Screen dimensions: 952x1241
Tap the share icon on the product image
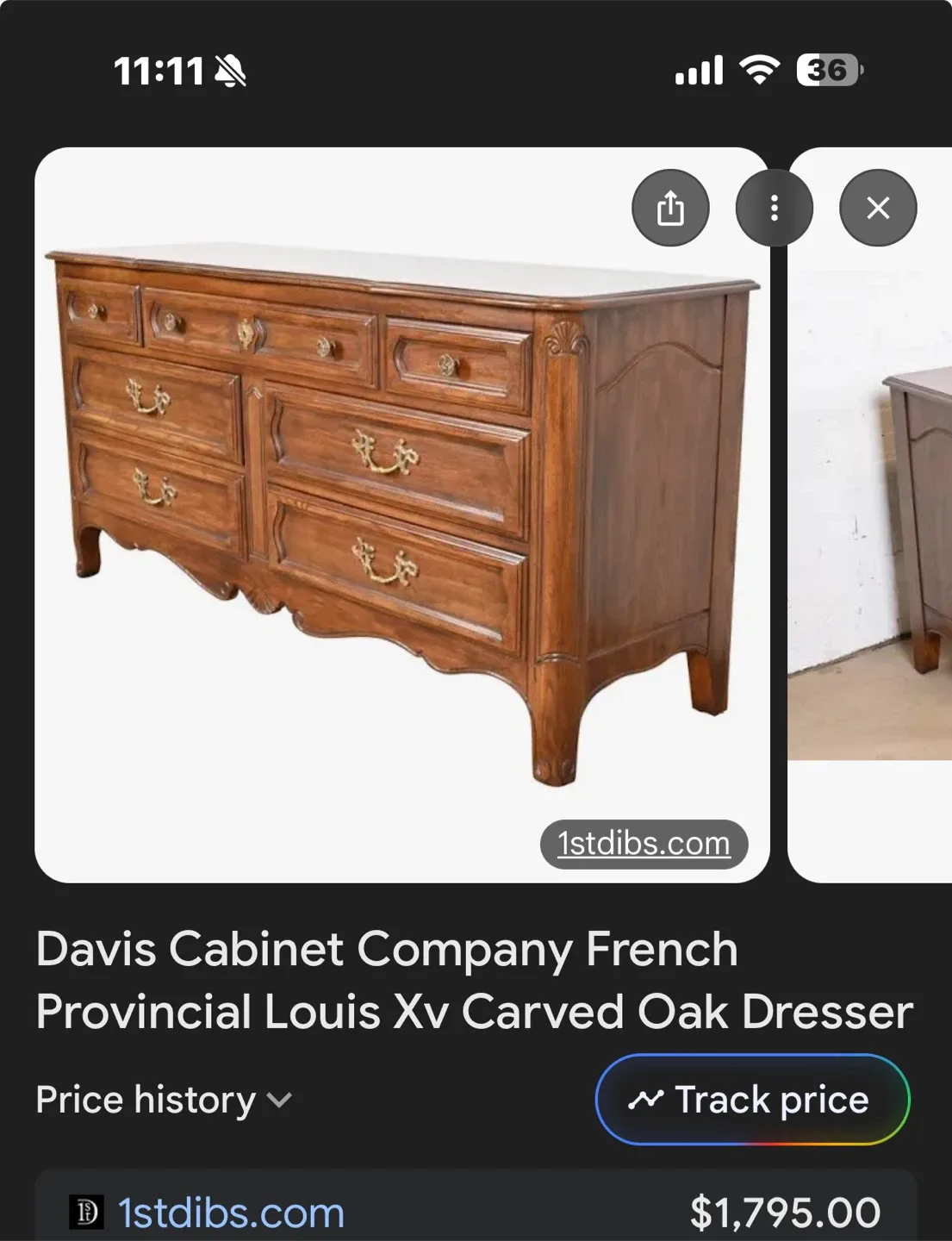[x=670, y=208]
